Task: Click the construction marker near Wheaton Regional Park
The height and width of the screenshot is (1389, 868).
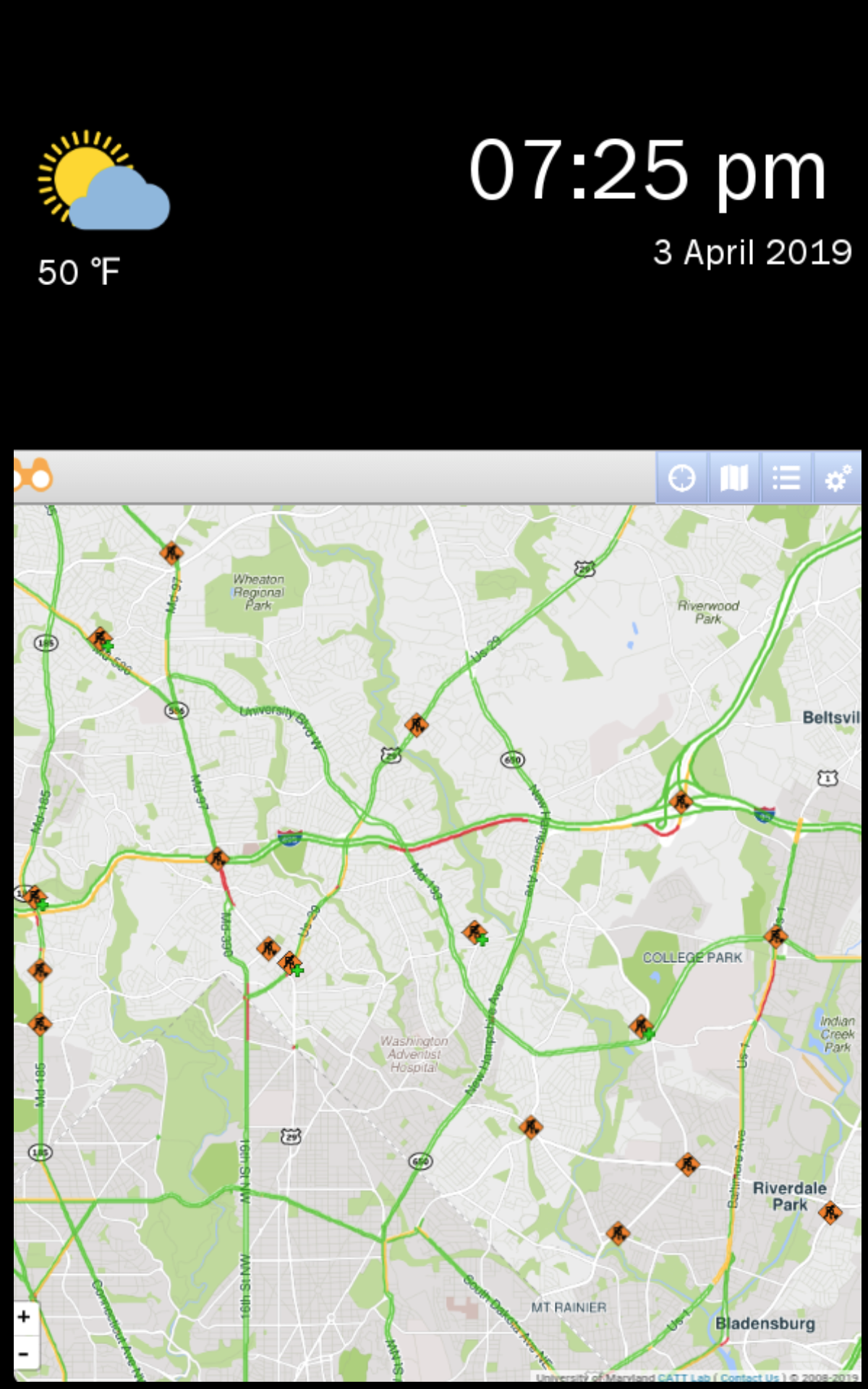Action: (171, 552)
